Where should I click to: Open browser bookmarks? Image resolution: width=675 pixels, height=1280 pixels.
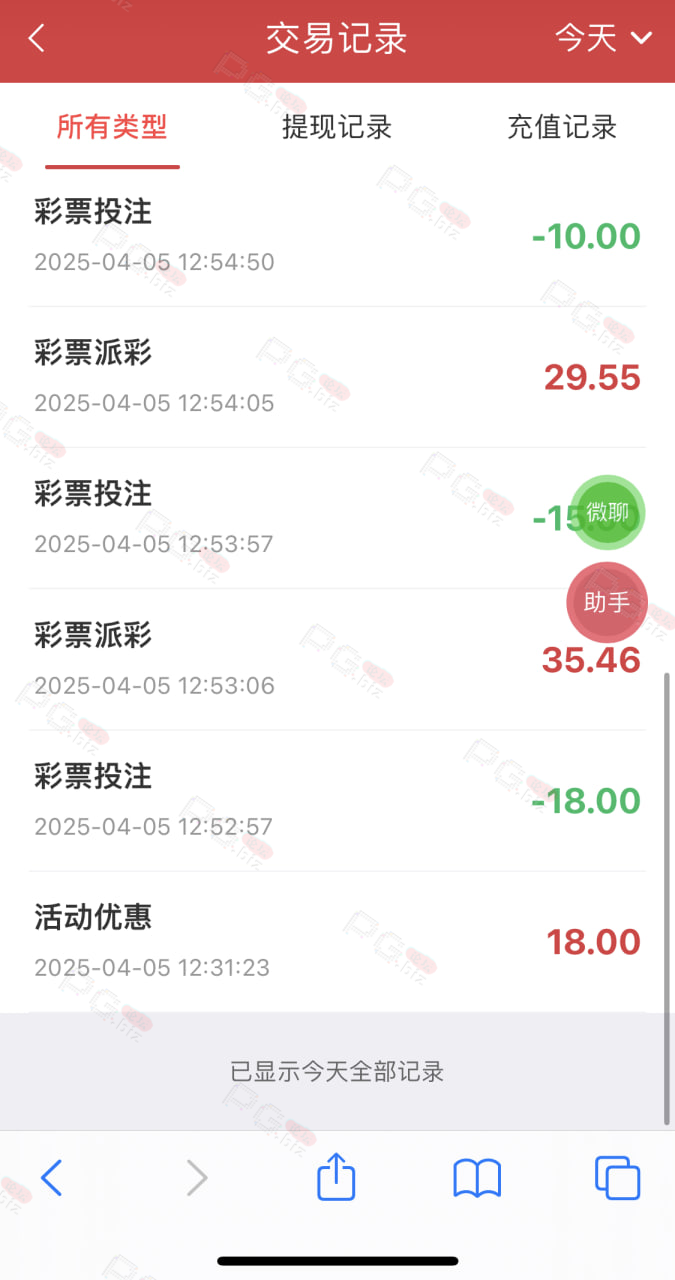(x=477, y=1178)
